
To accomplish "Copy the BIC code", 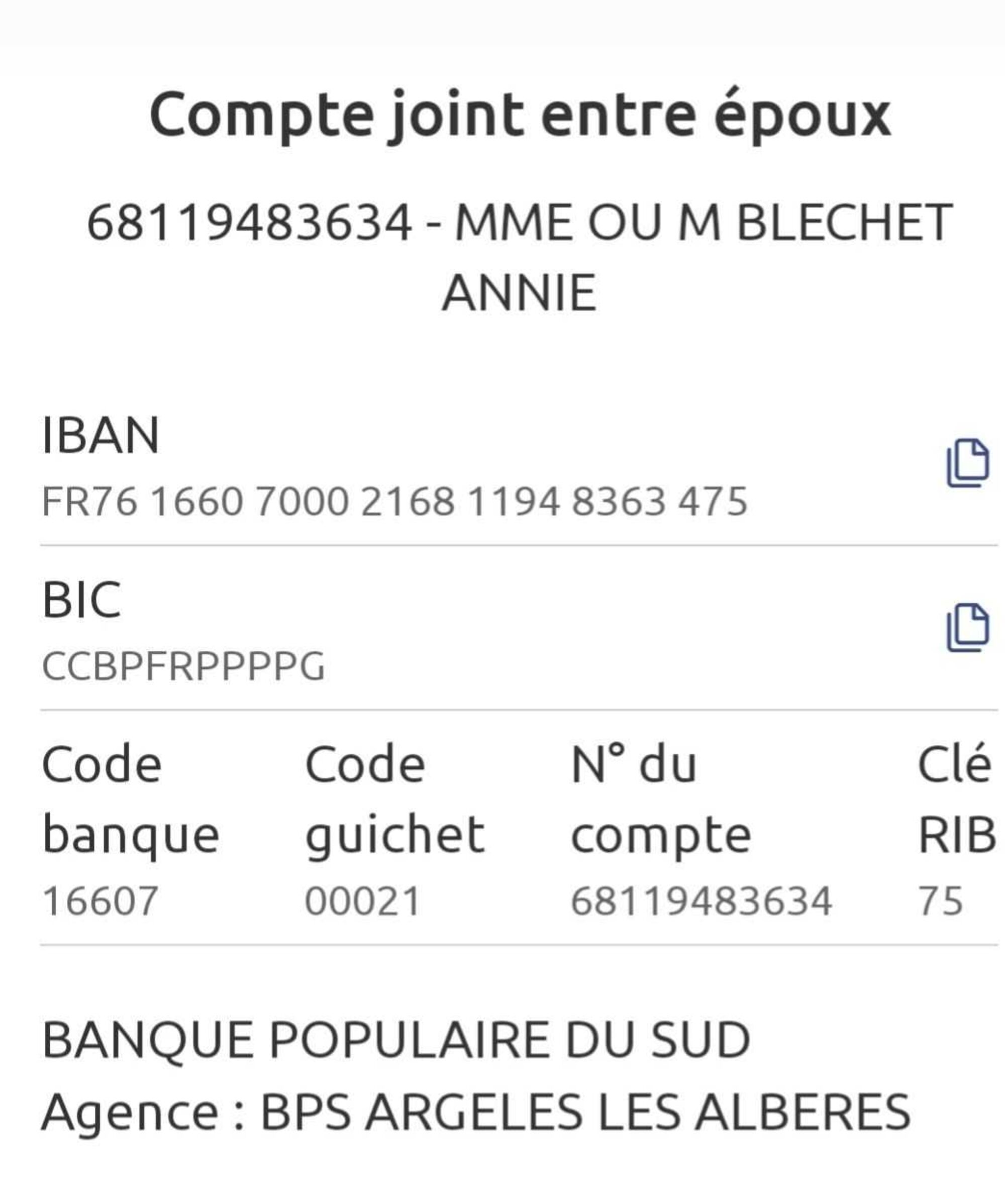I will 967,627.
